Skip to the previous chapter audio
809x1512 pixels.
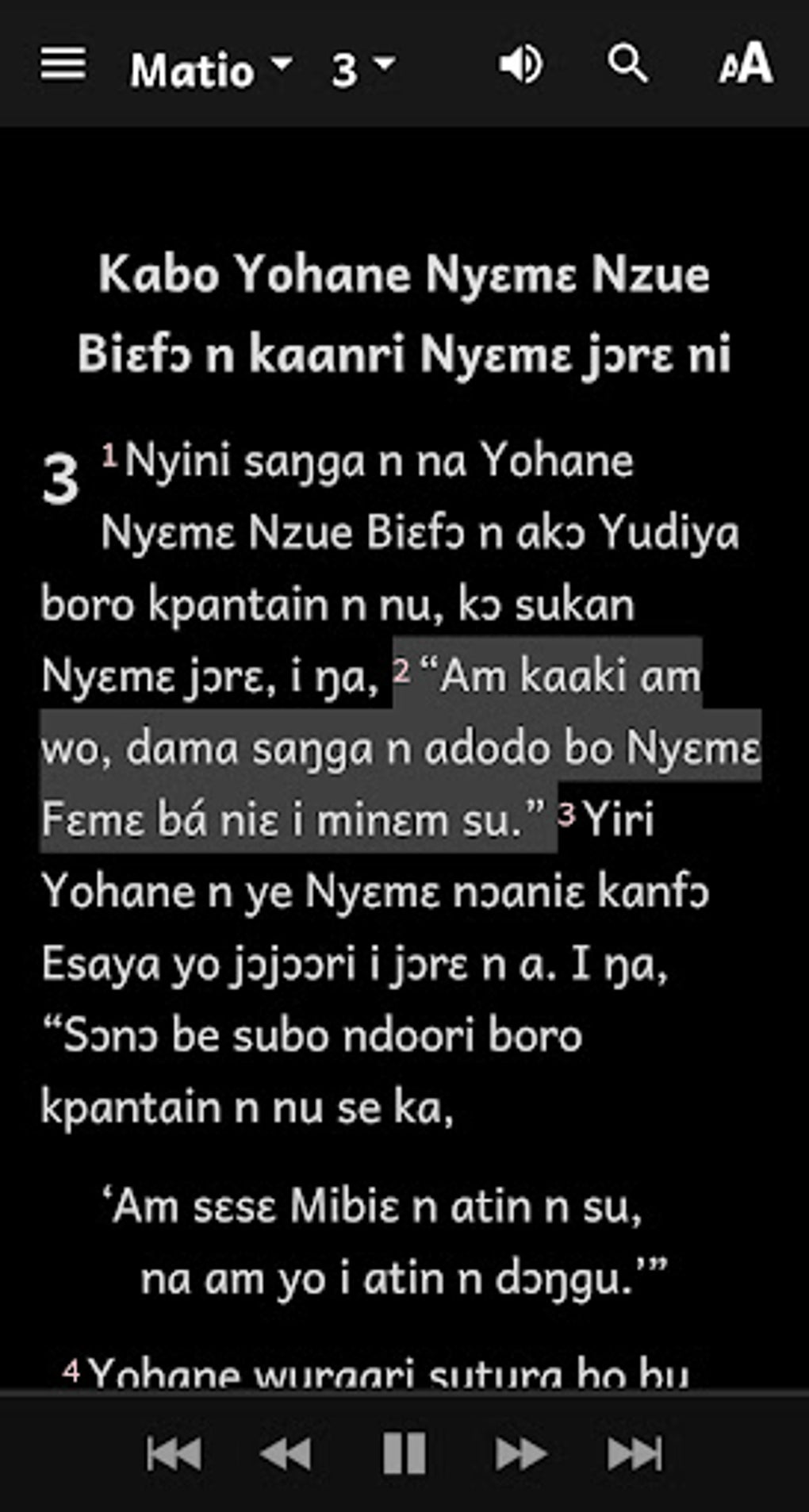[x=174, y=1454]
